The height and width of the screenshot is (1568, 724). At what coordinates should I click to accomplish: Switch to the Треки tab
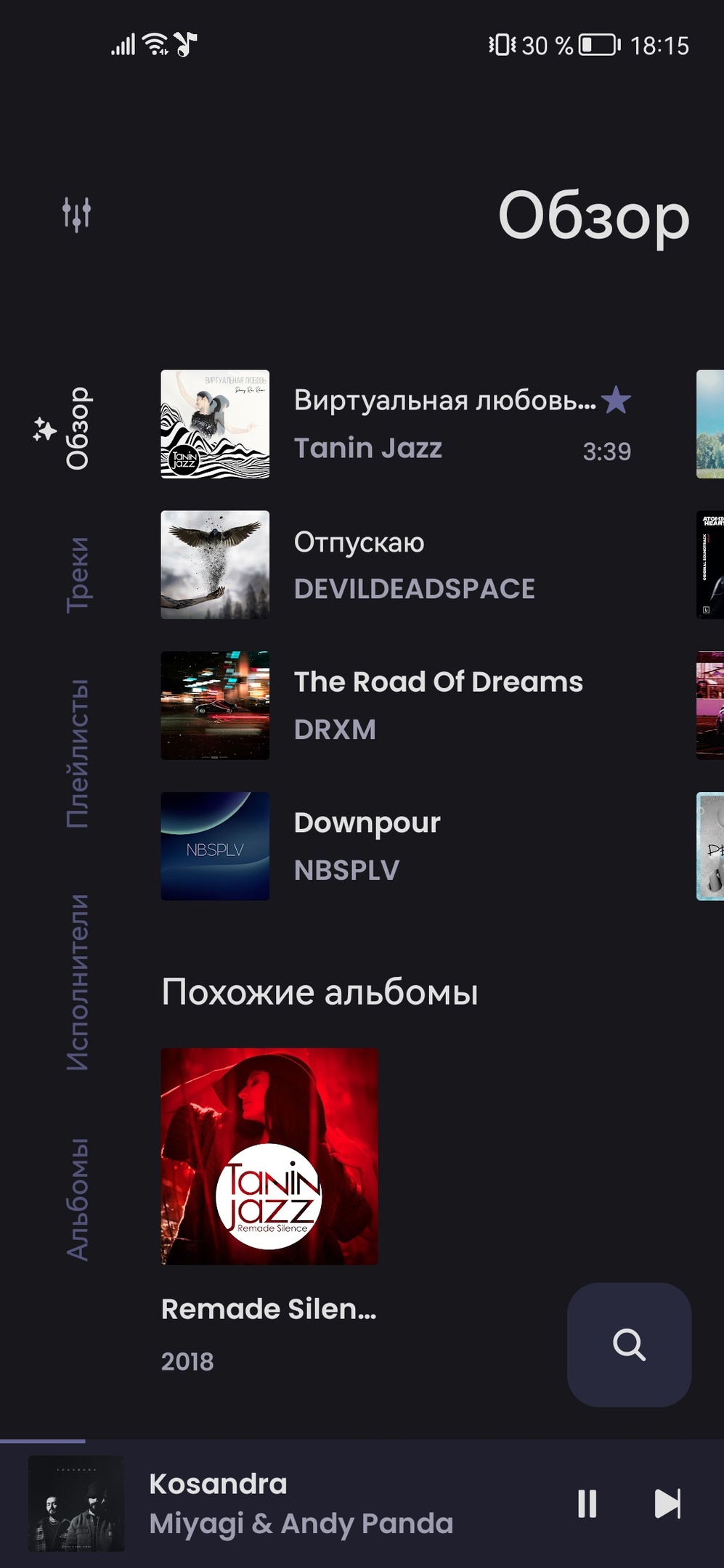(x=78, y=574)
